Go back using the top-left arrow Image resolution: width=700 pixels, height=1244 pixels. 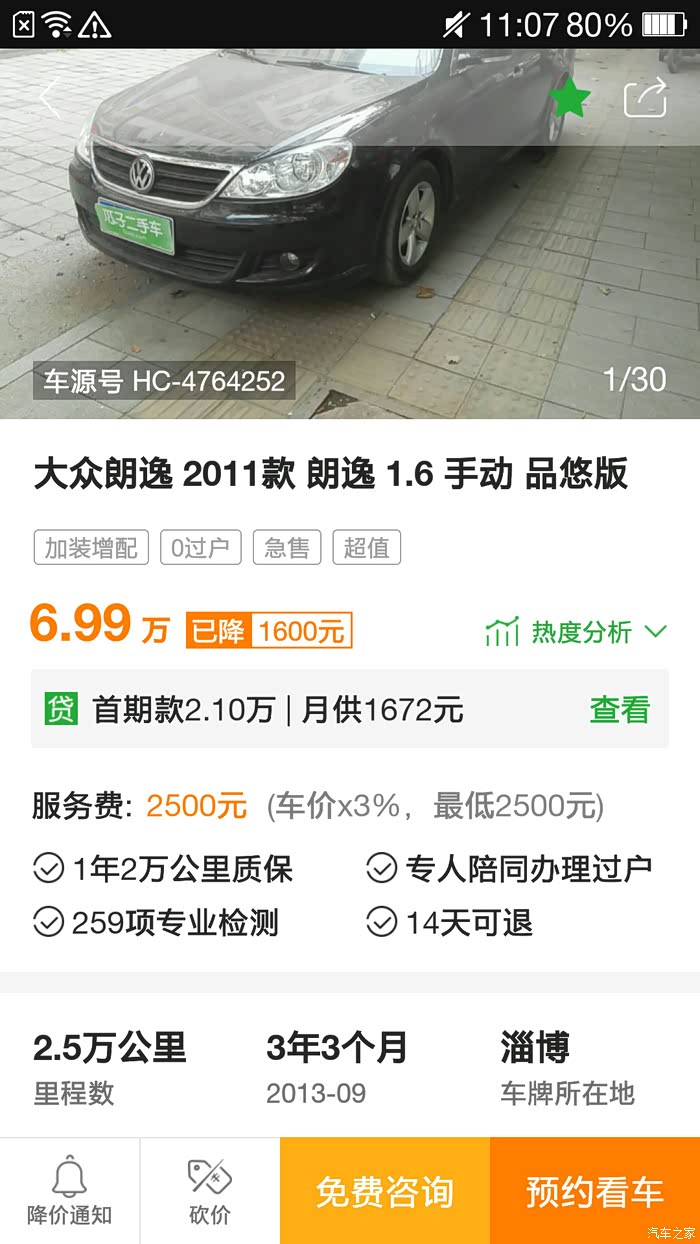coord(50,98)
